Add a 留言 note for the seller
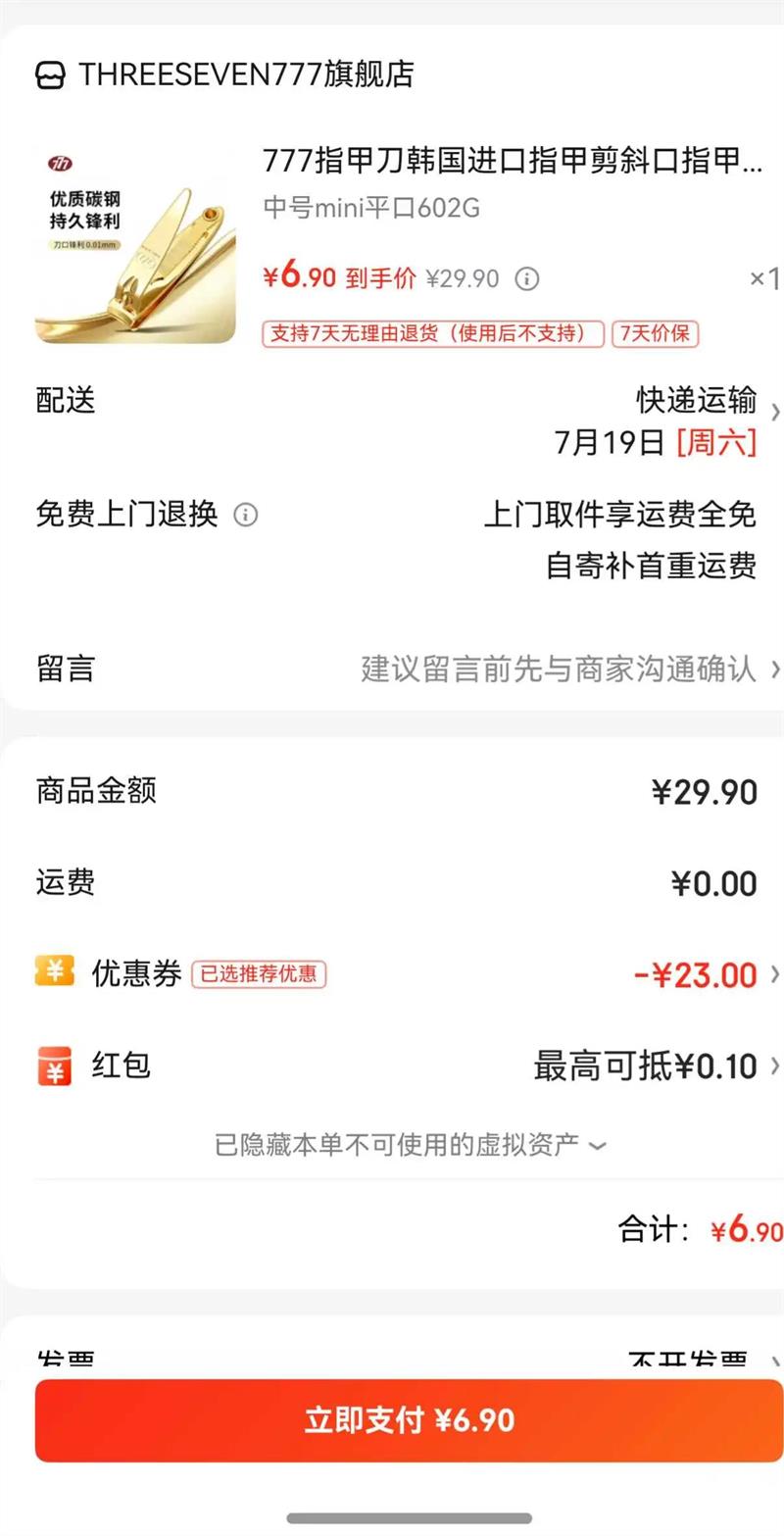The image size is (784, 1536). pyautogui.click(x=559, y=669)
